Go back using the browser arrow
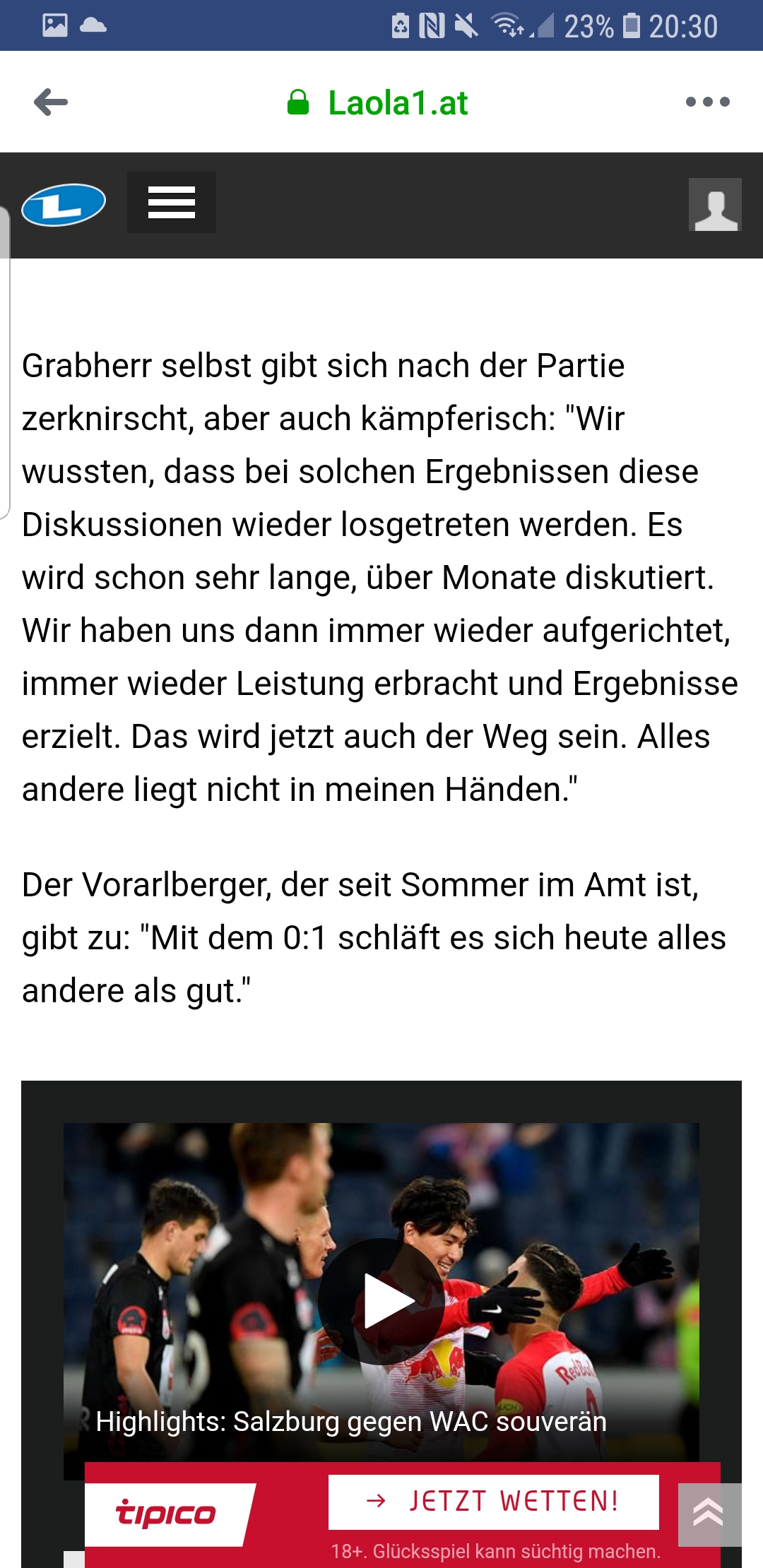763x1568 pixels. click(x=51, y=102)
